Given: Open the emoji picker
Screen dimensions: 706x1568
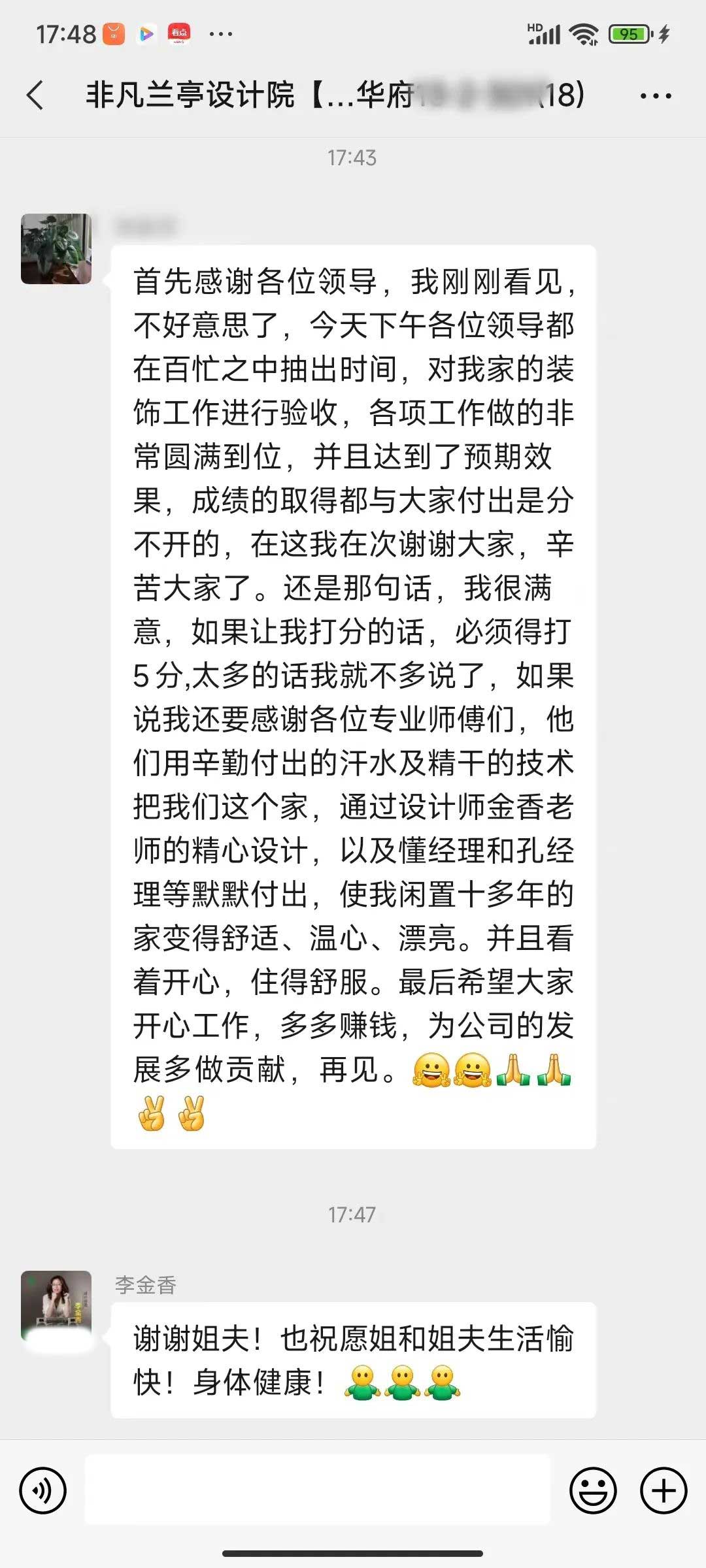Looking at the screenshot, I should pyautogui.click(x=593, y=1491).
